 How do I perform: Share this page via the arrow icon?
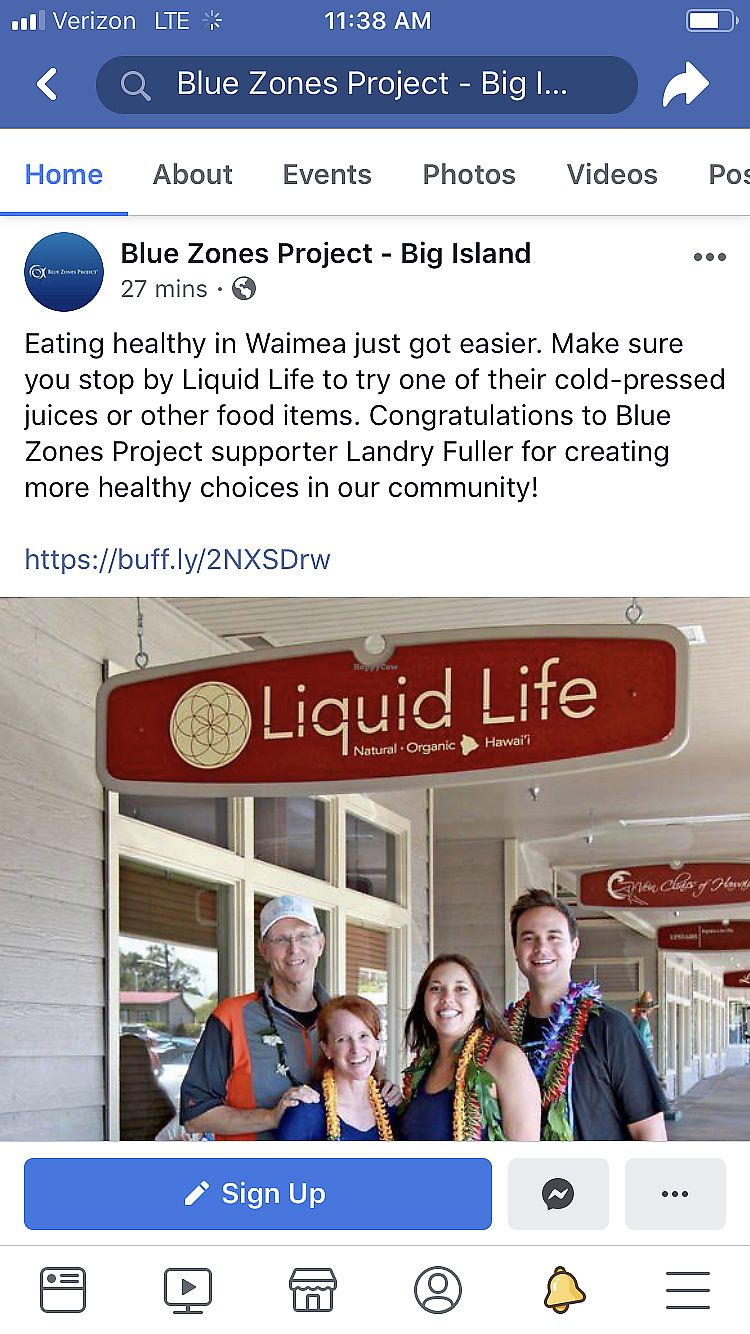click(686, 85)
